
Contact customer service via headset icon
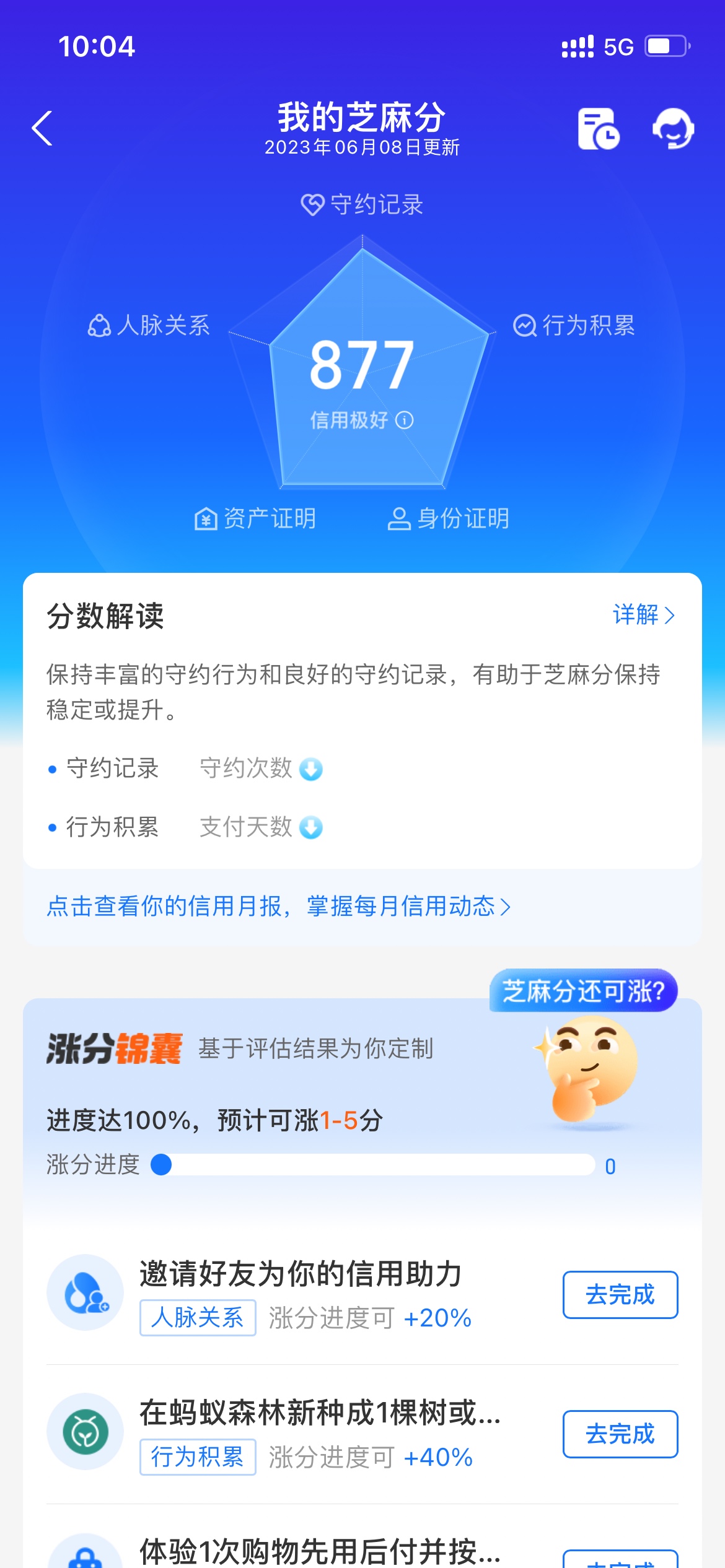(673, 128)
